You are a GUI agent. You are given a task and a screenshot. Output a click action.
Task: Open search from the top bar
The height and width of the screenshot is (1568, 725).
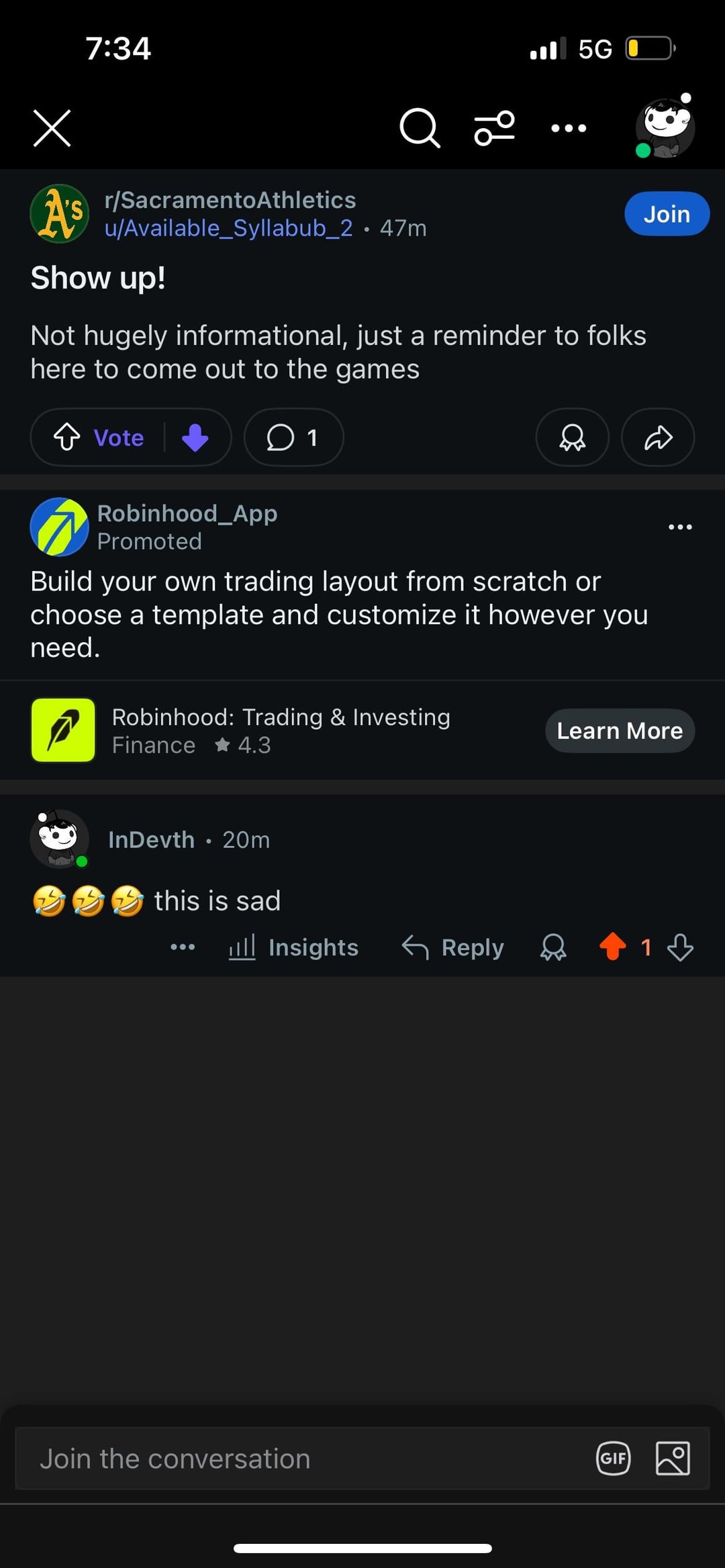[420, 127]
